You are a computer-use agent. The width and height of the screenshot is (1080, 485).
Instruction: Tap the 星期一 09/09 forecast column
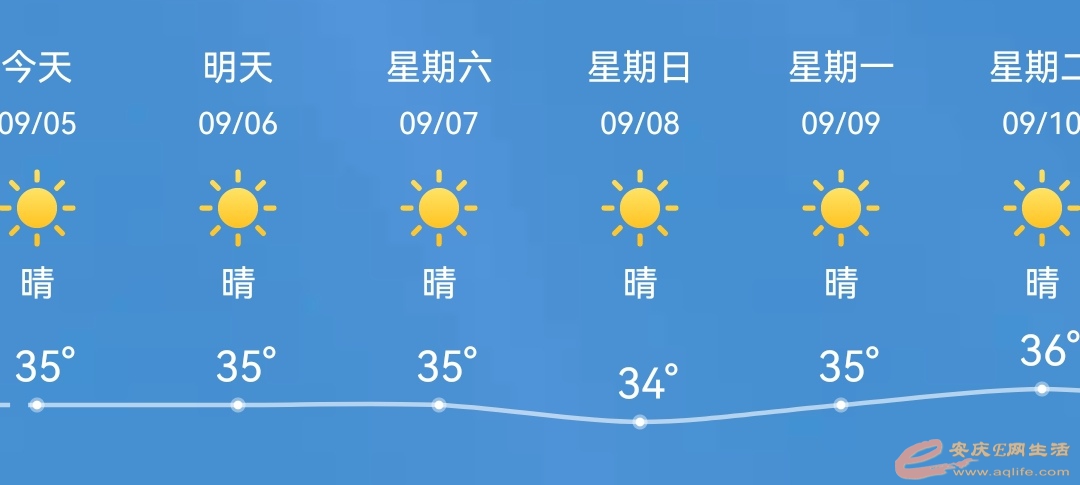[x=841, y=210]
